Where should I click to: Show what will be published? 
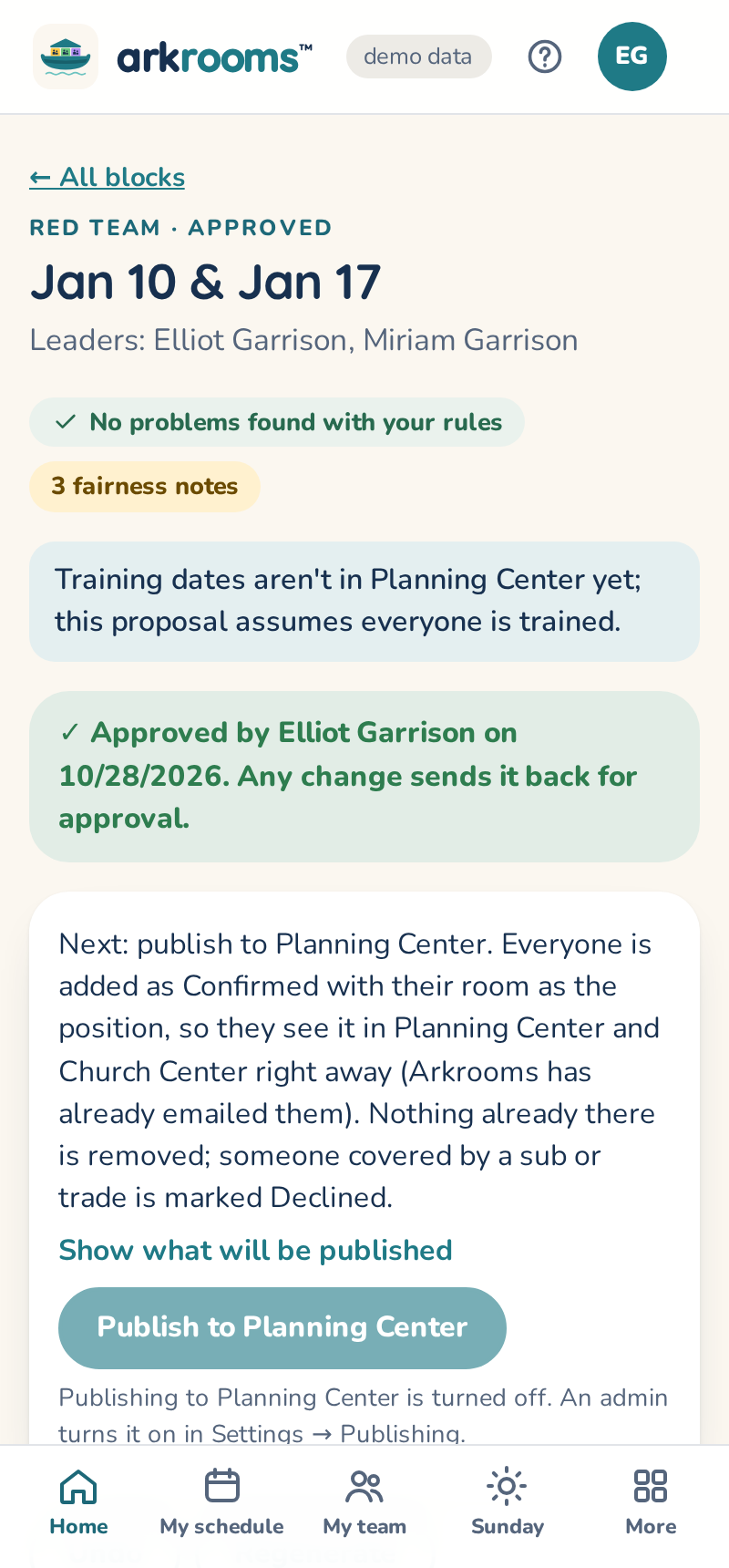point(256,1250)
